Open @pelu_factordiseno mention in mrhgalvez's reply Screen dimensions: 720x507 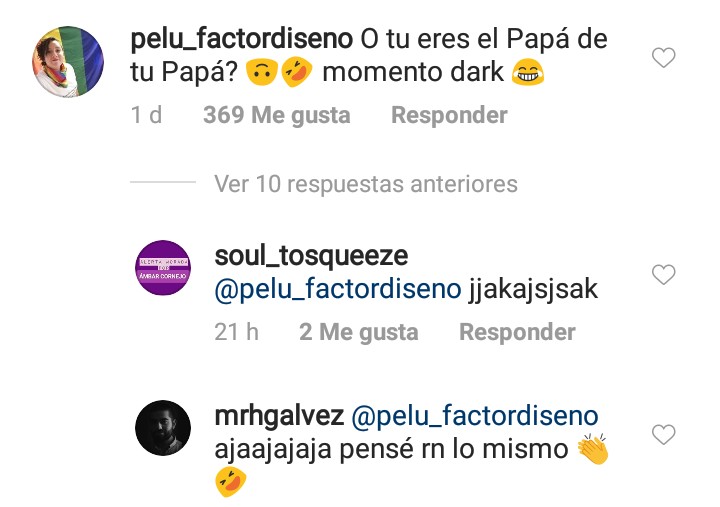point(475,415)
